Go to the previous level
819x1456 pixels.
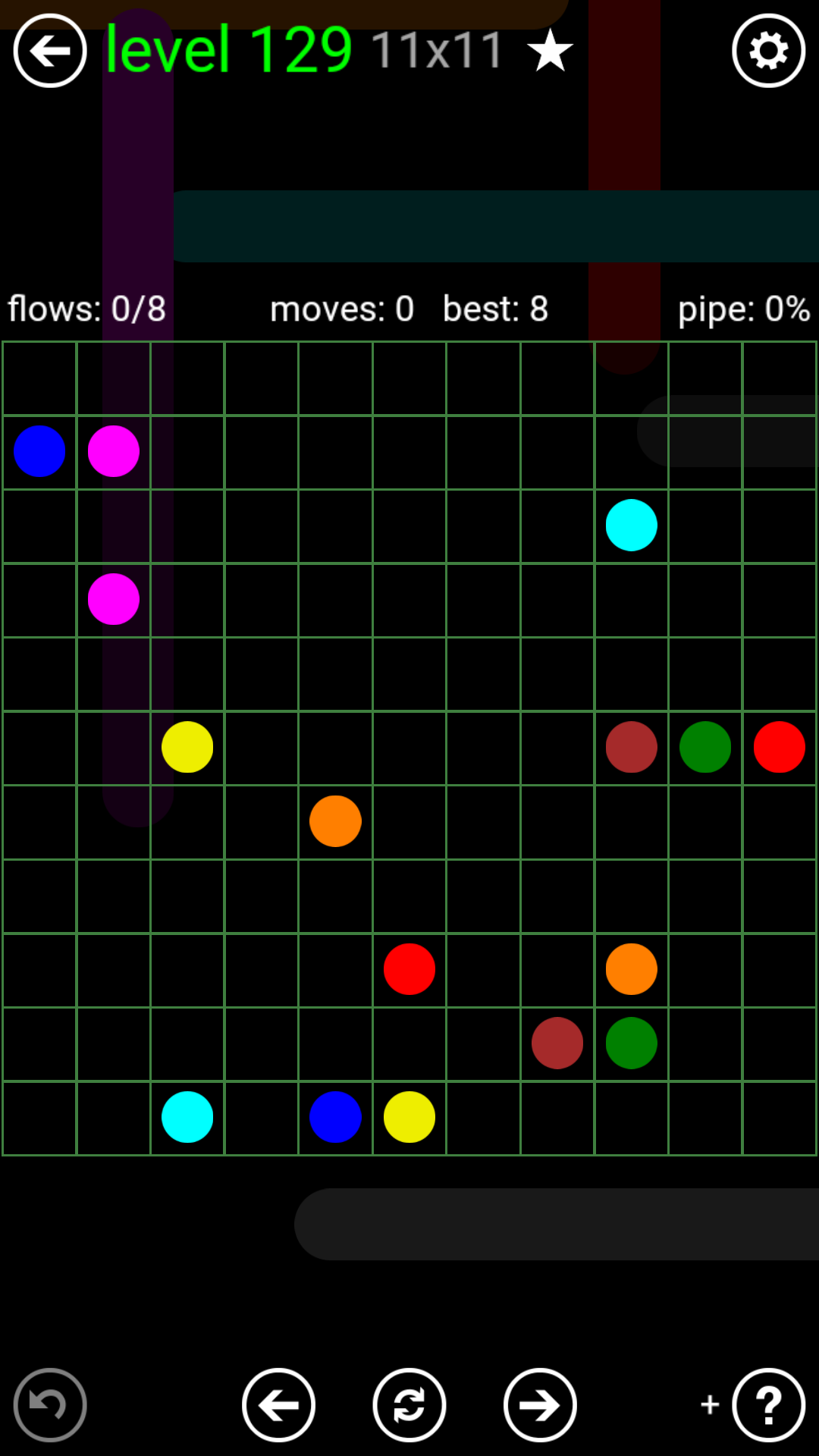point(278,1404)
